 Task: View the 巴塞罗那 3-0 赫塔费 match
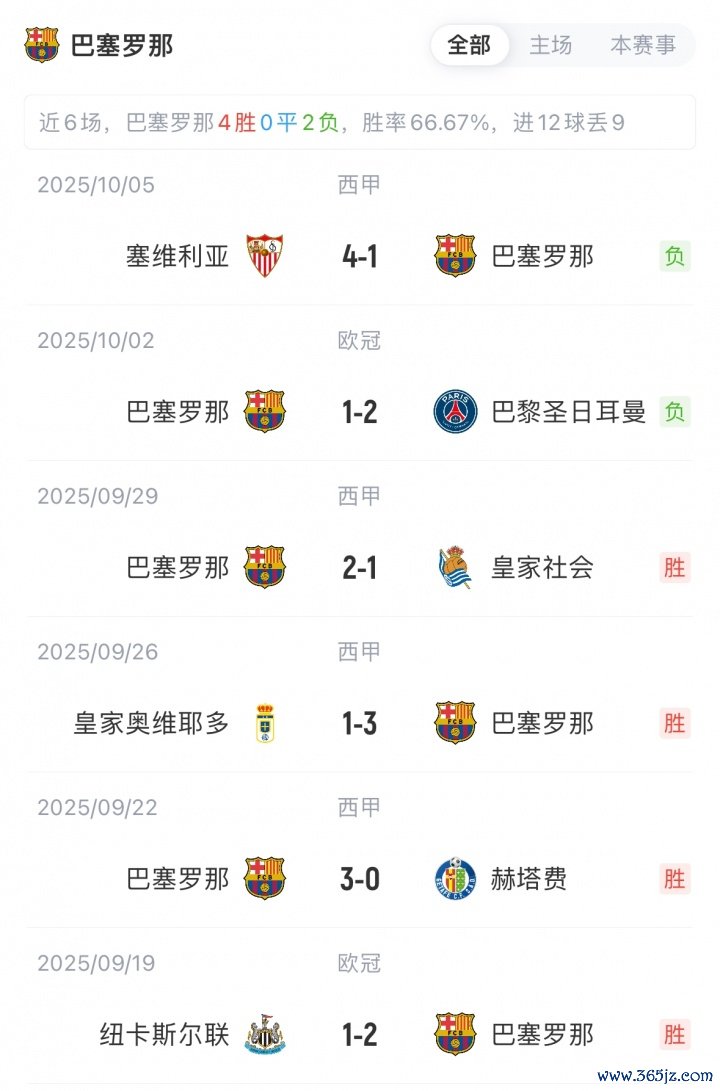click(360, 879)
